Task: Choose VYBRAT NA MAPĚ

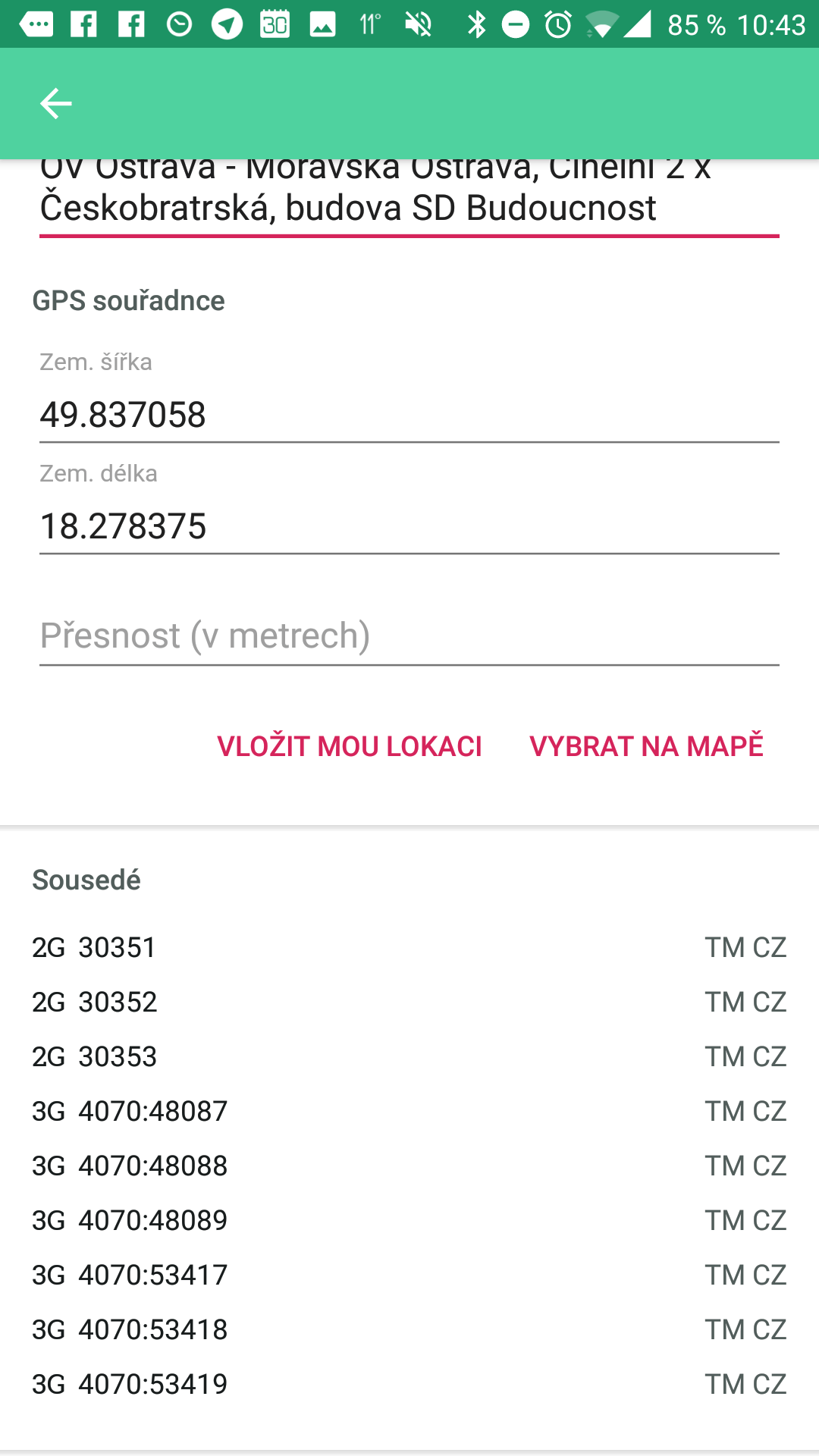Action: 646,746
